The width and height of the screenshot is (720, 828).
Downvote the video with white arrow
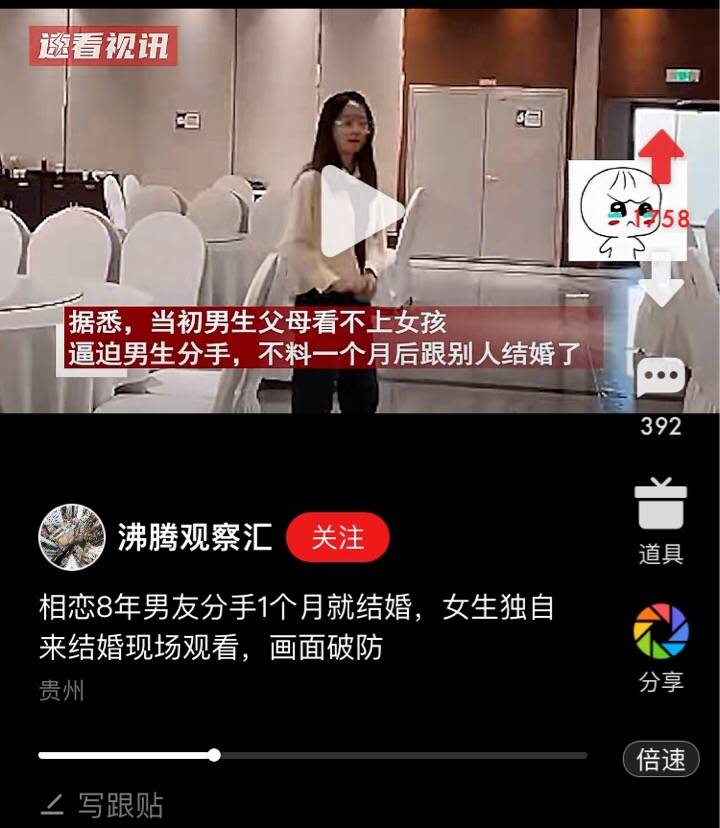pos(661,282)
